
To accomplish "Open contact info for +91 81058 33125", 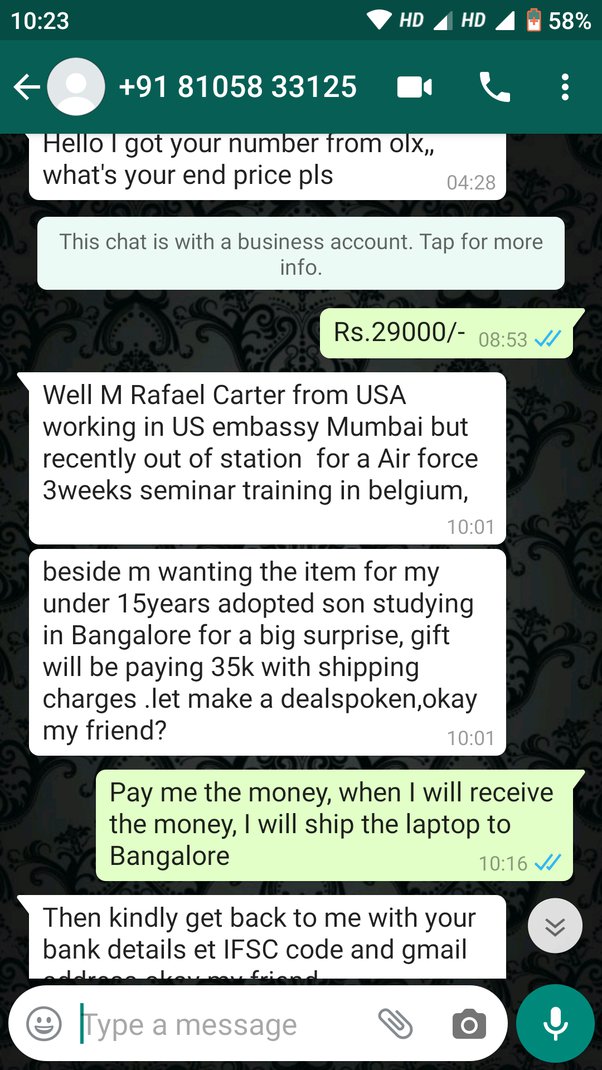I will (x=237, y=87).
